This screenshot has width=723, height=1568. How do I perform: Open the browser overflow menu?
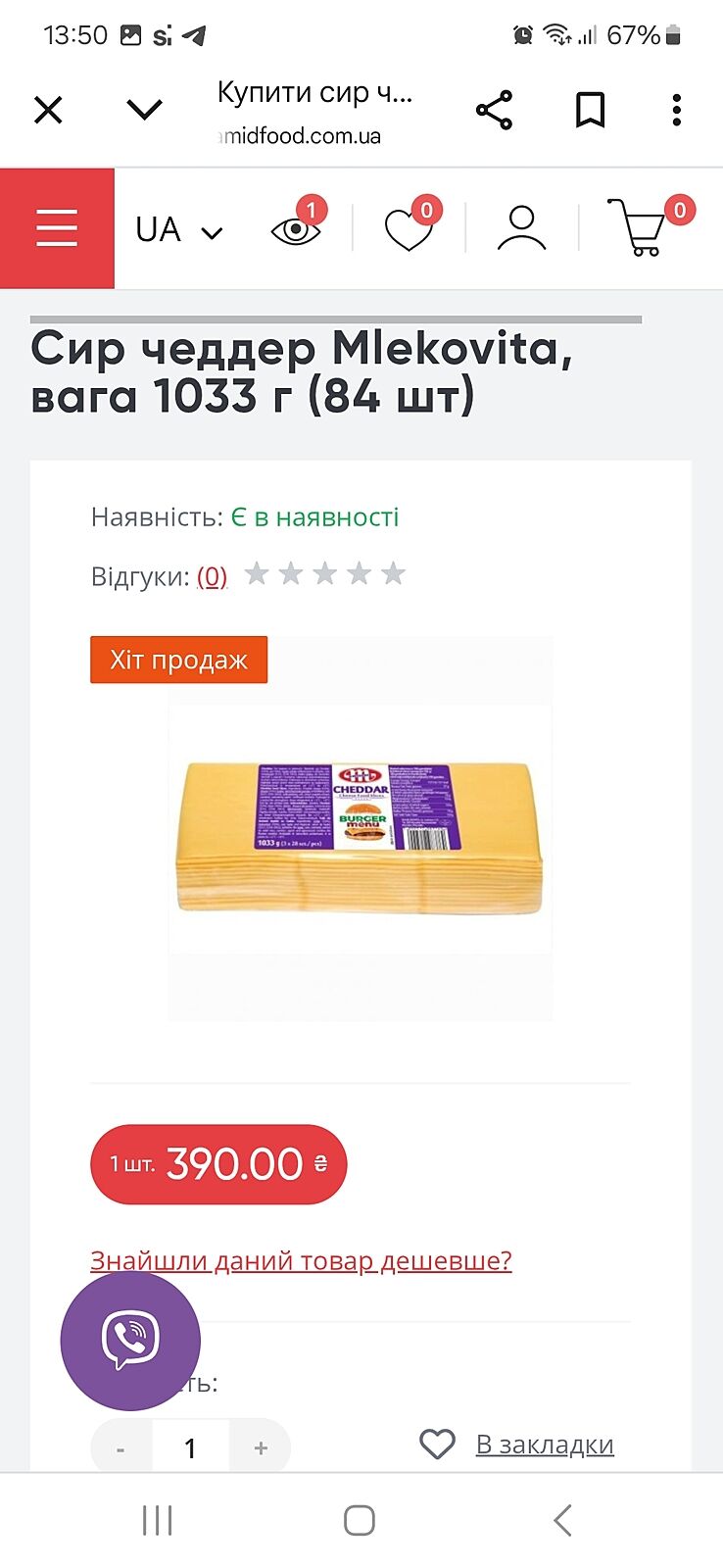click(x=676, y=110)
